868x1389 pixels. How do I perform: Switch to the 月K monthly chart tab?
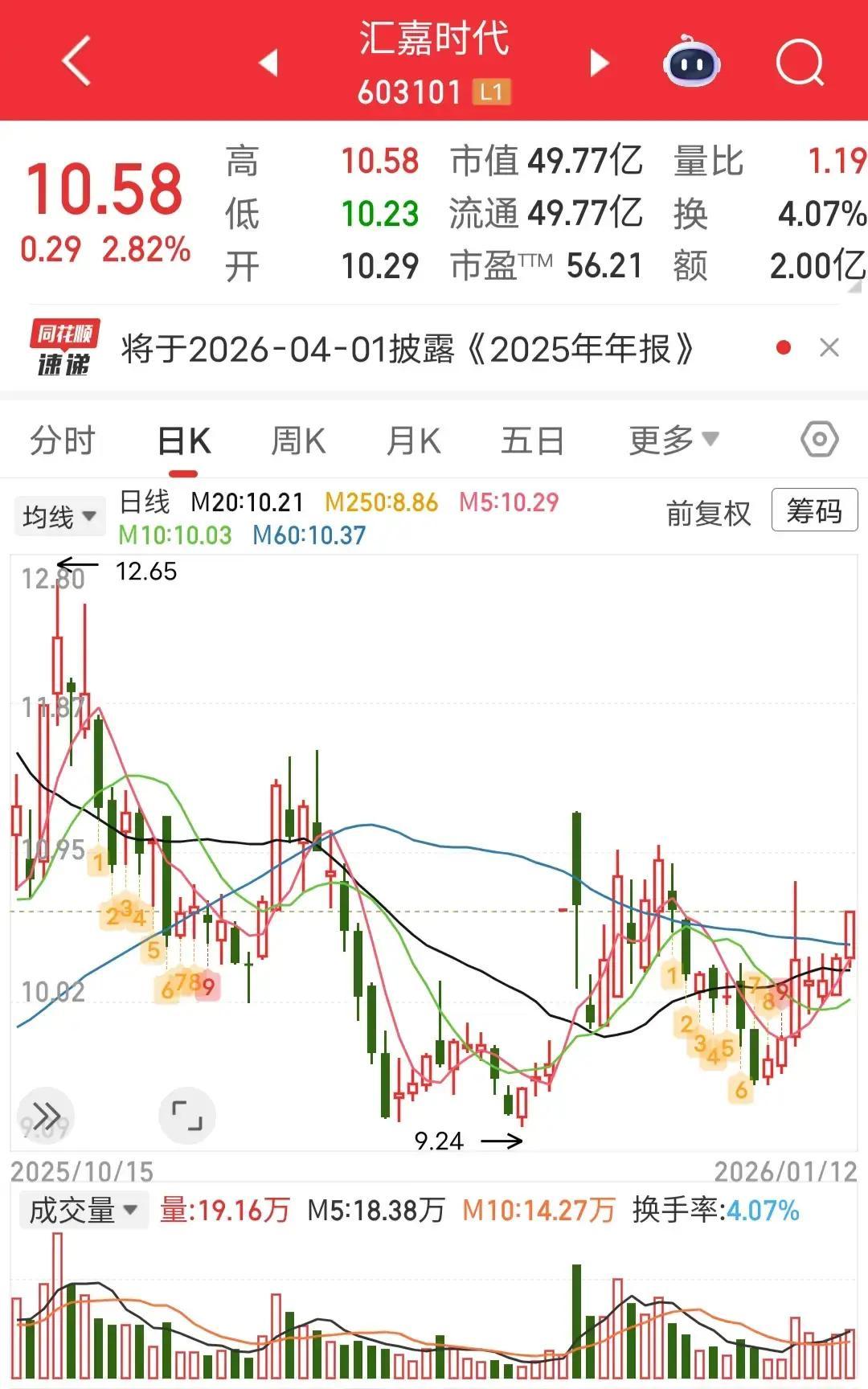412,440
